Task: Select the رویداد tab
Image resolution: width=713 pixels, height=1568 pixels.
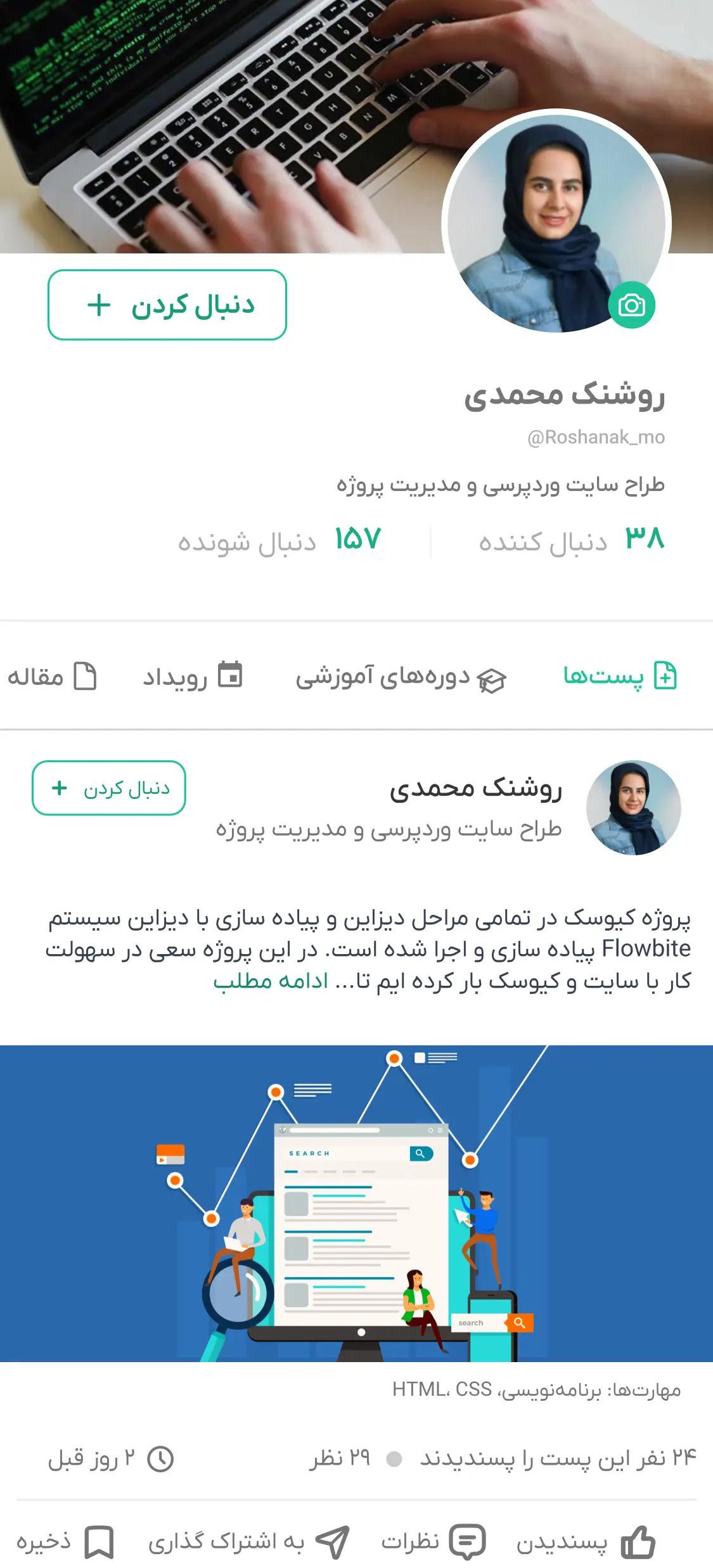Action: (x=192, y=676)
